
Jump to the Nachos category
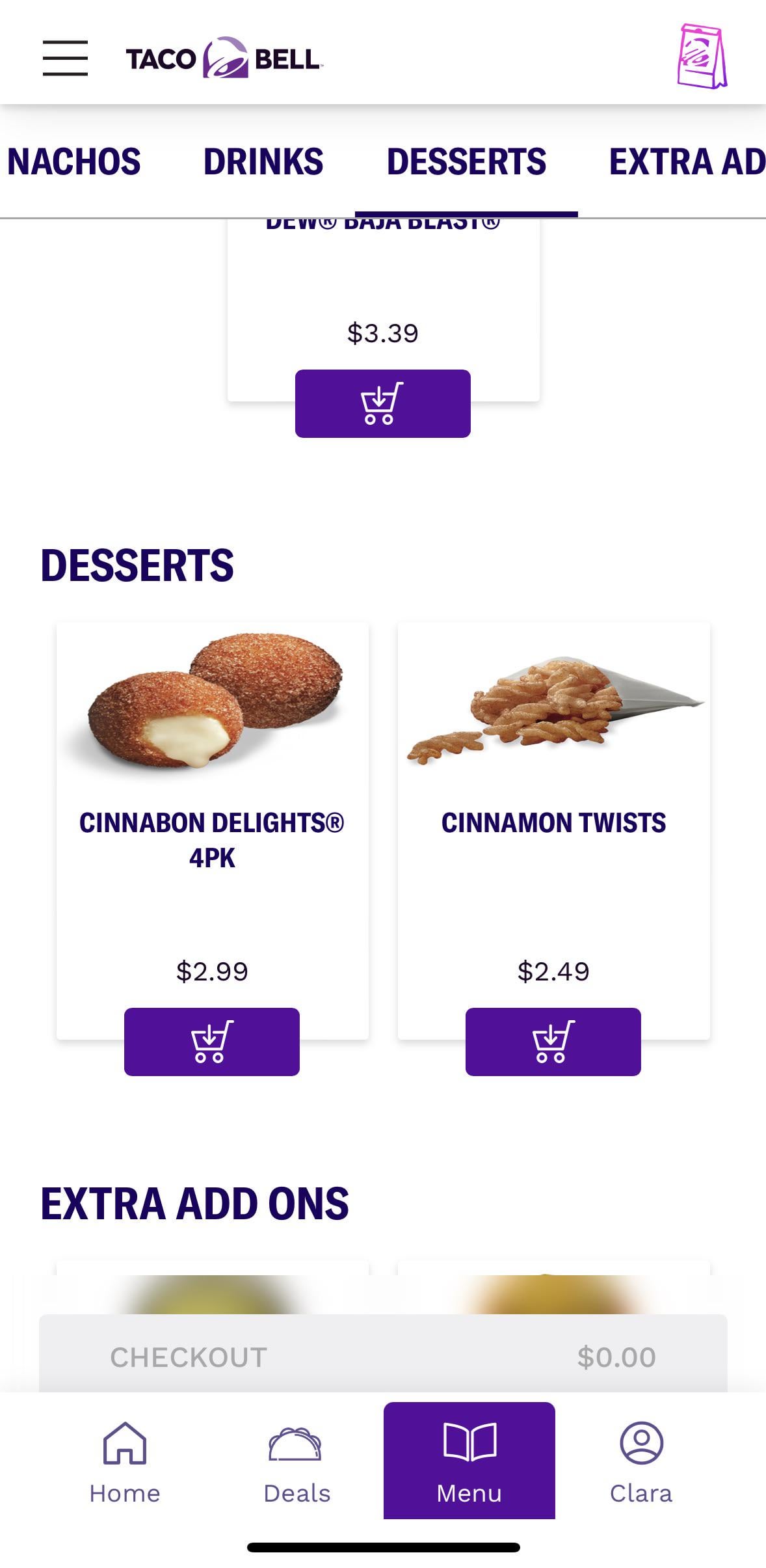(x=73, y=161)
